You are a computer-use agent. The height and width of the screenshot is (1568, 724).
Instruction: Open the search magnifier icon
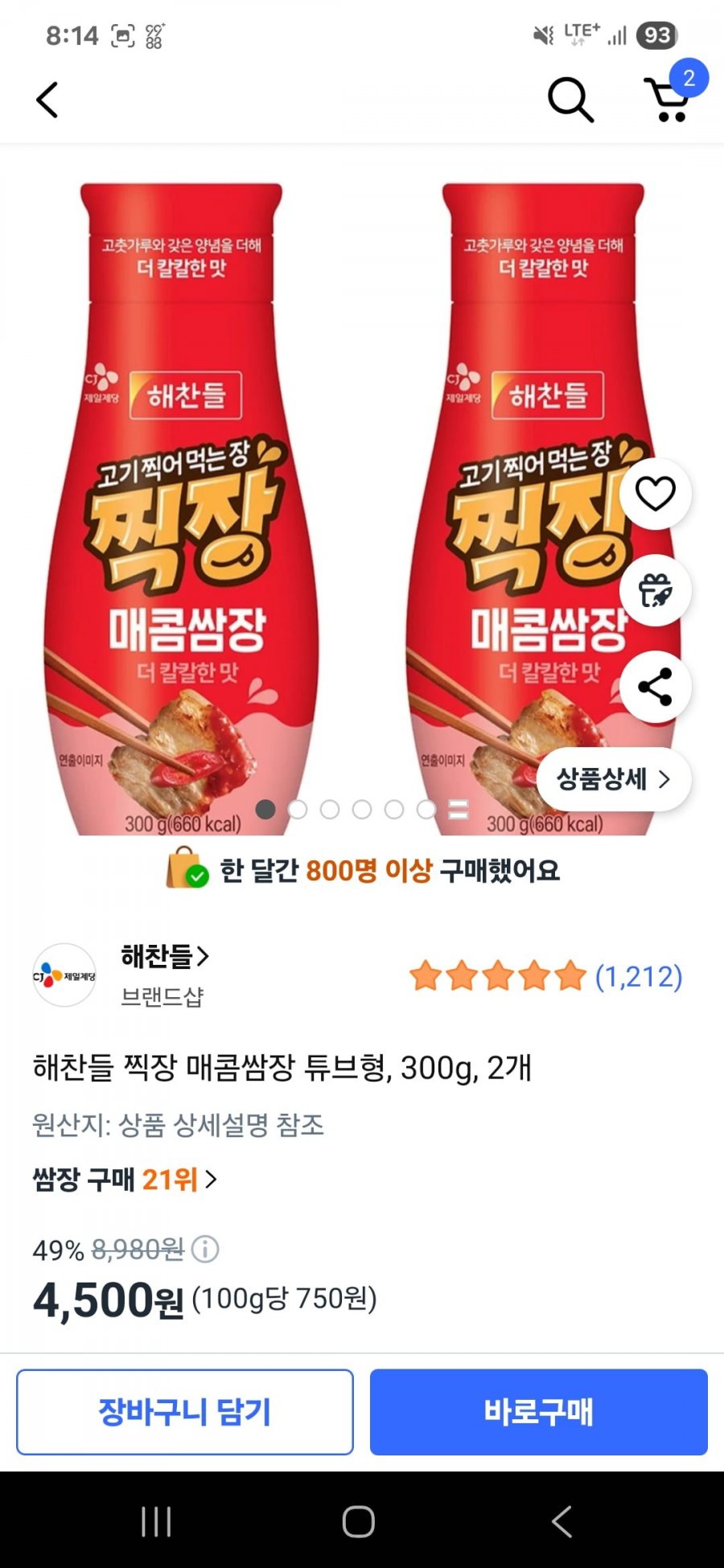click(570, 101)
